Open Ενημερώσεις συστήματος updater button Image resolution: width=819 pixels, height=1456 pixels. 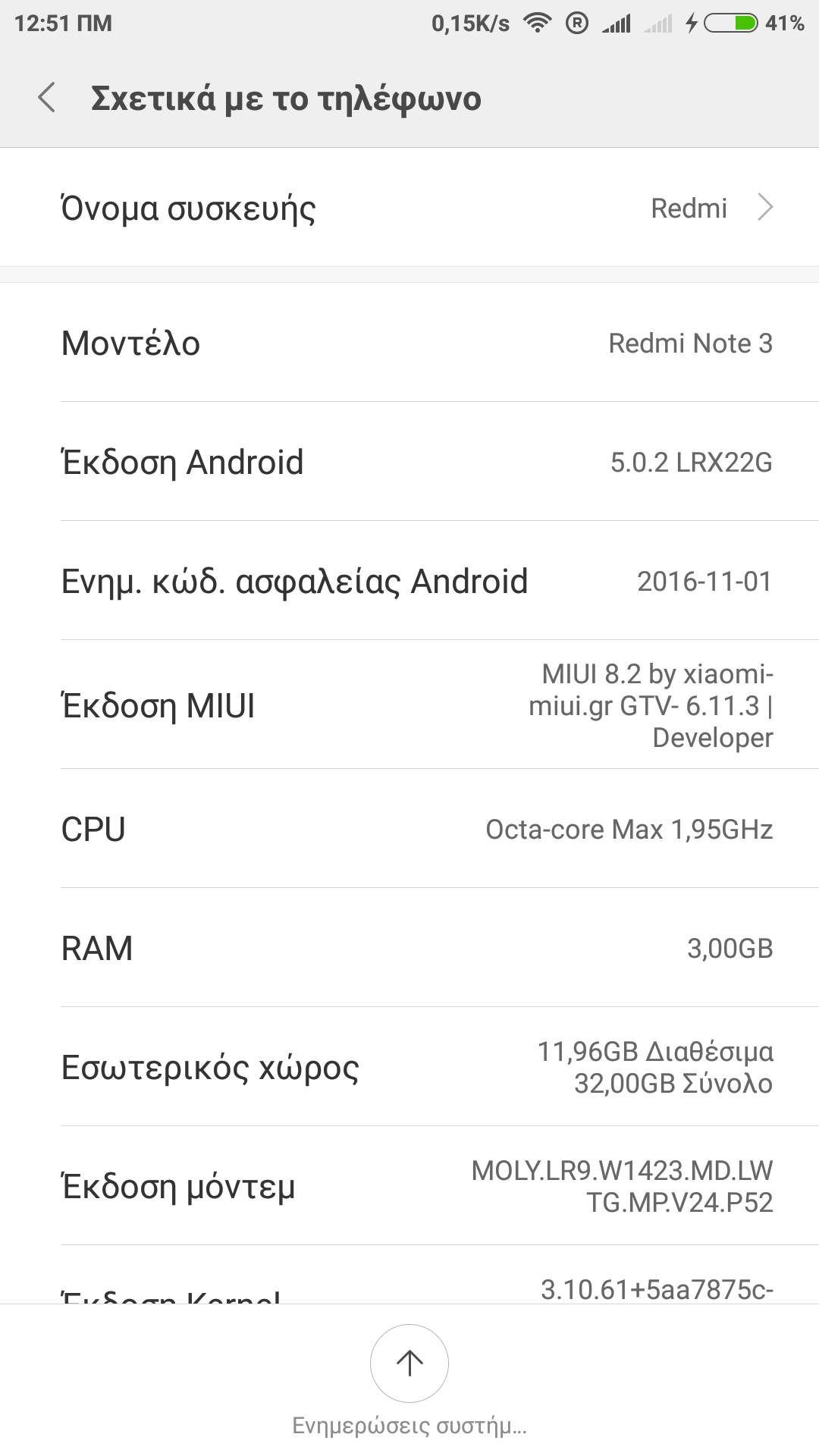click(x=409, y=1363)
